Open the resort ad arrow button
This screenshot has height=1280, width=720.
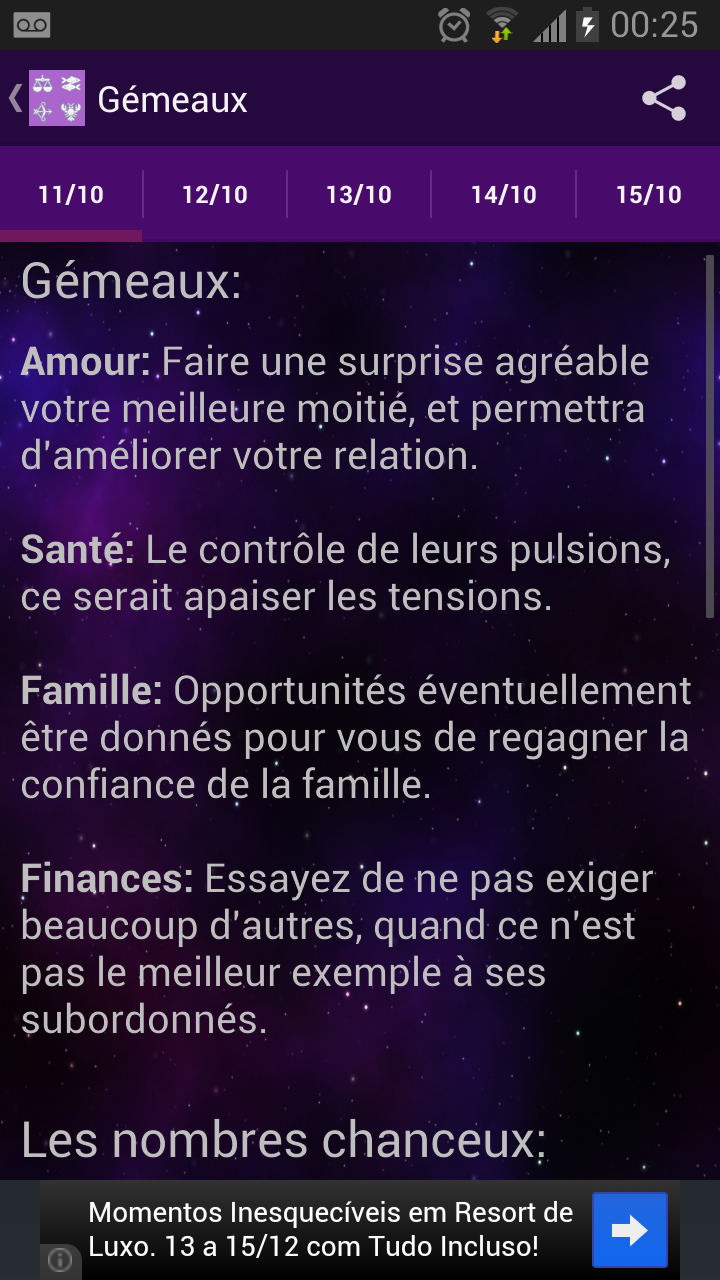coord(629,1230)
